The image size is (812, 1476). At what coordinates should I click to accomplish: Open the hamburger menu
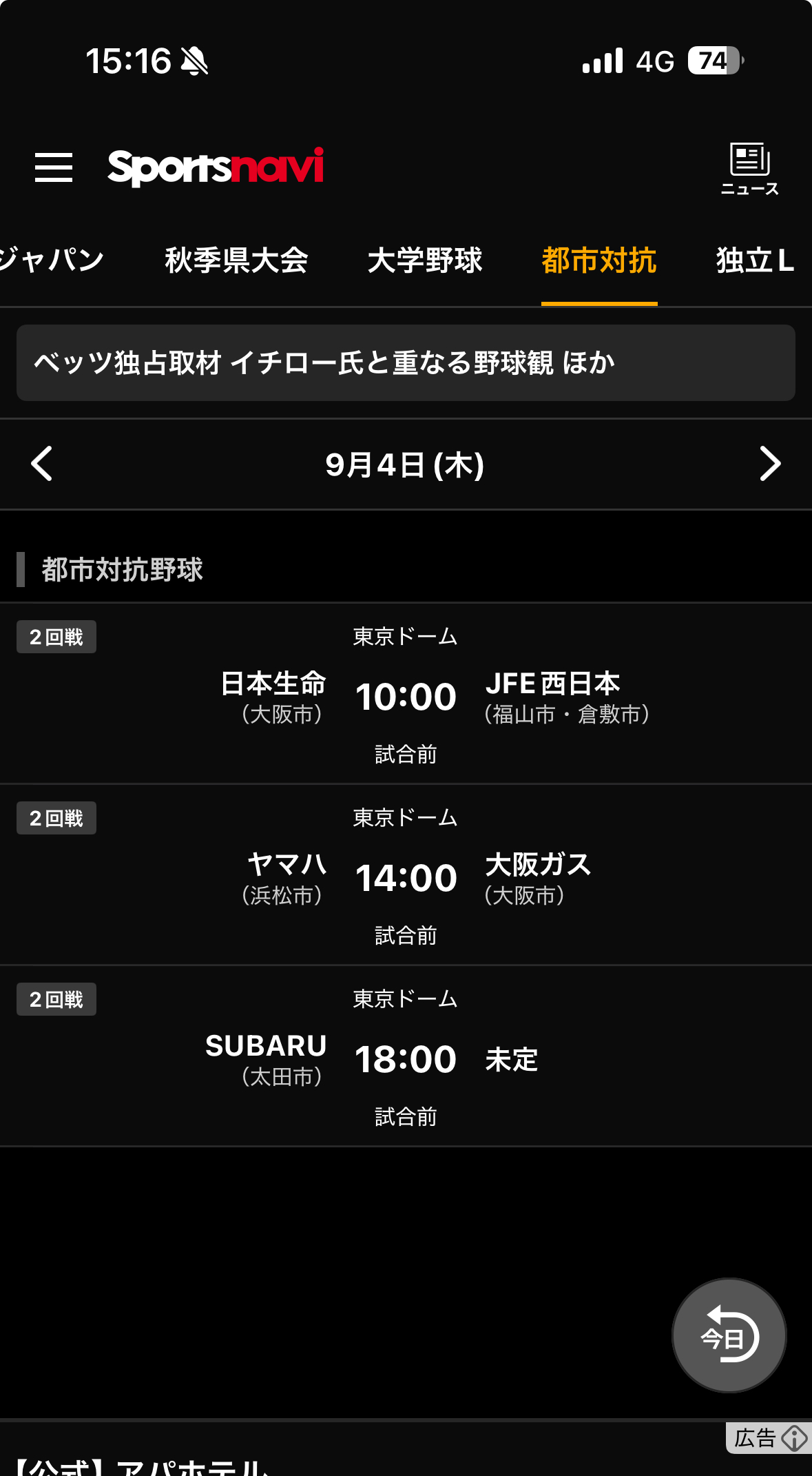point(54,167)
